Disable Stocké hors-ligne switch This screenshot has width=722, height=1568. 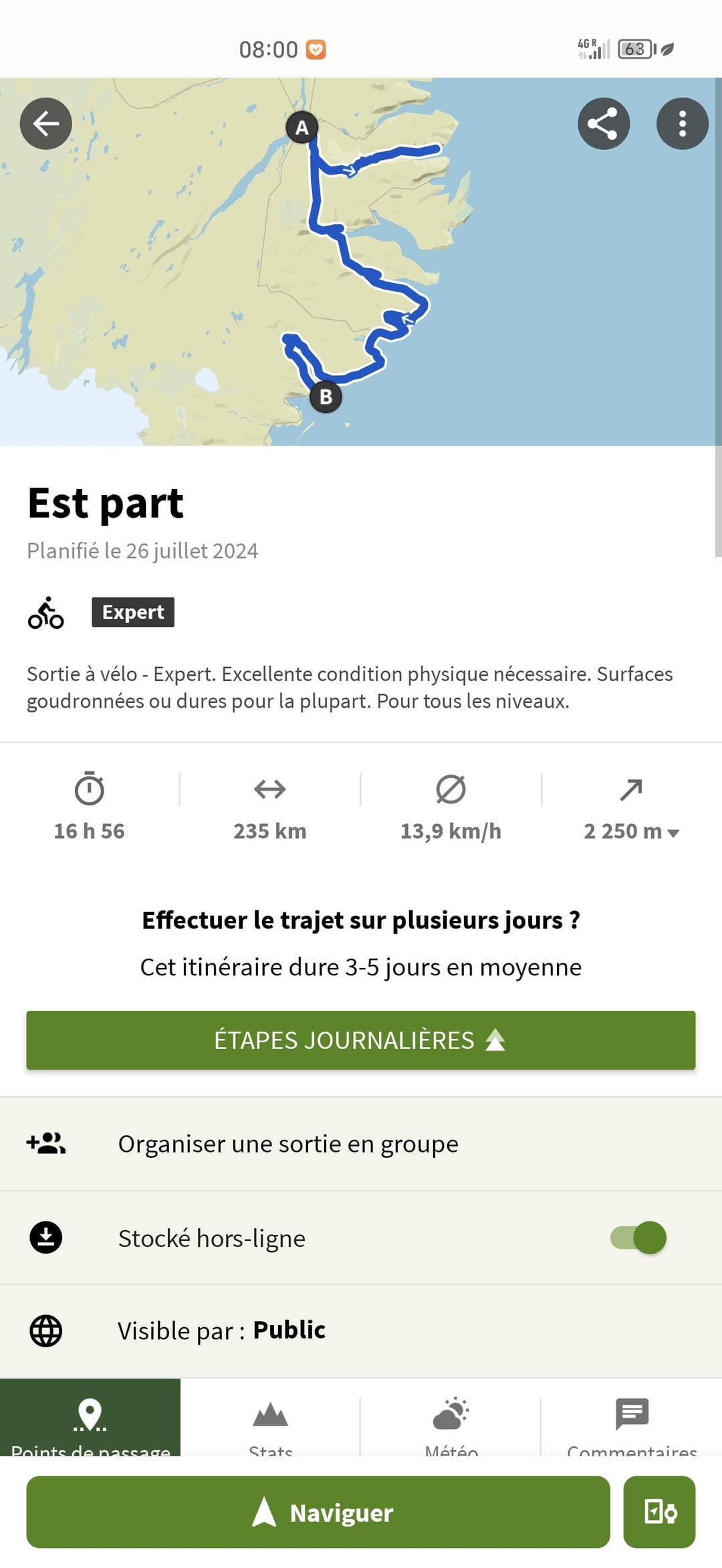coord(638,1238)
